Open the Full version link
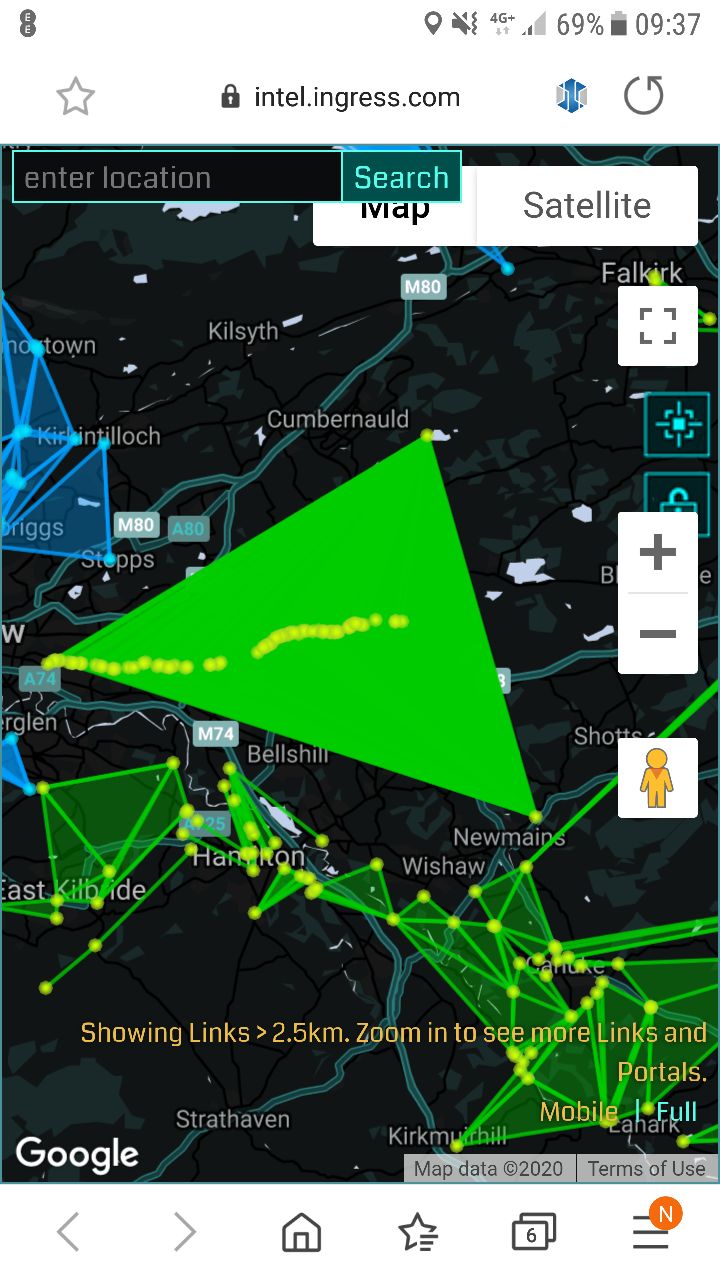Screen dimensions: 720x1280 [677, 1111]
